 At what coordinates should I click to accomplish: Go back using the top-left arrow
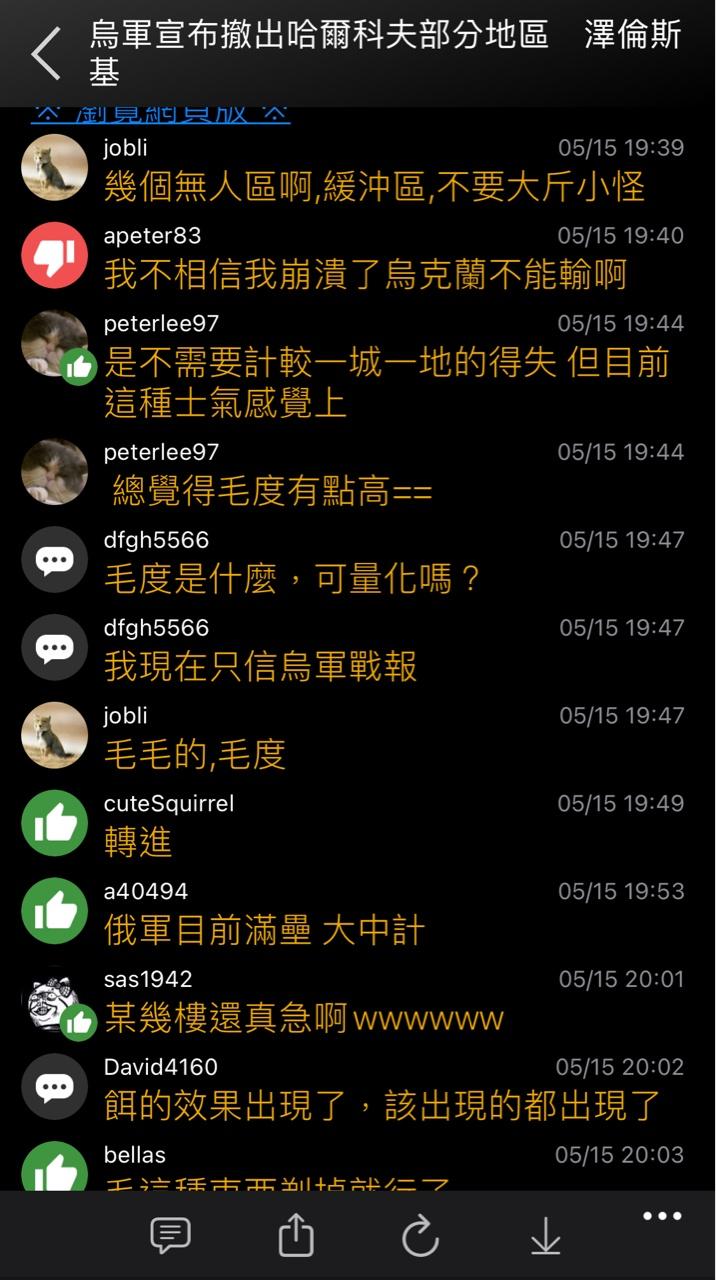(46, 54)
